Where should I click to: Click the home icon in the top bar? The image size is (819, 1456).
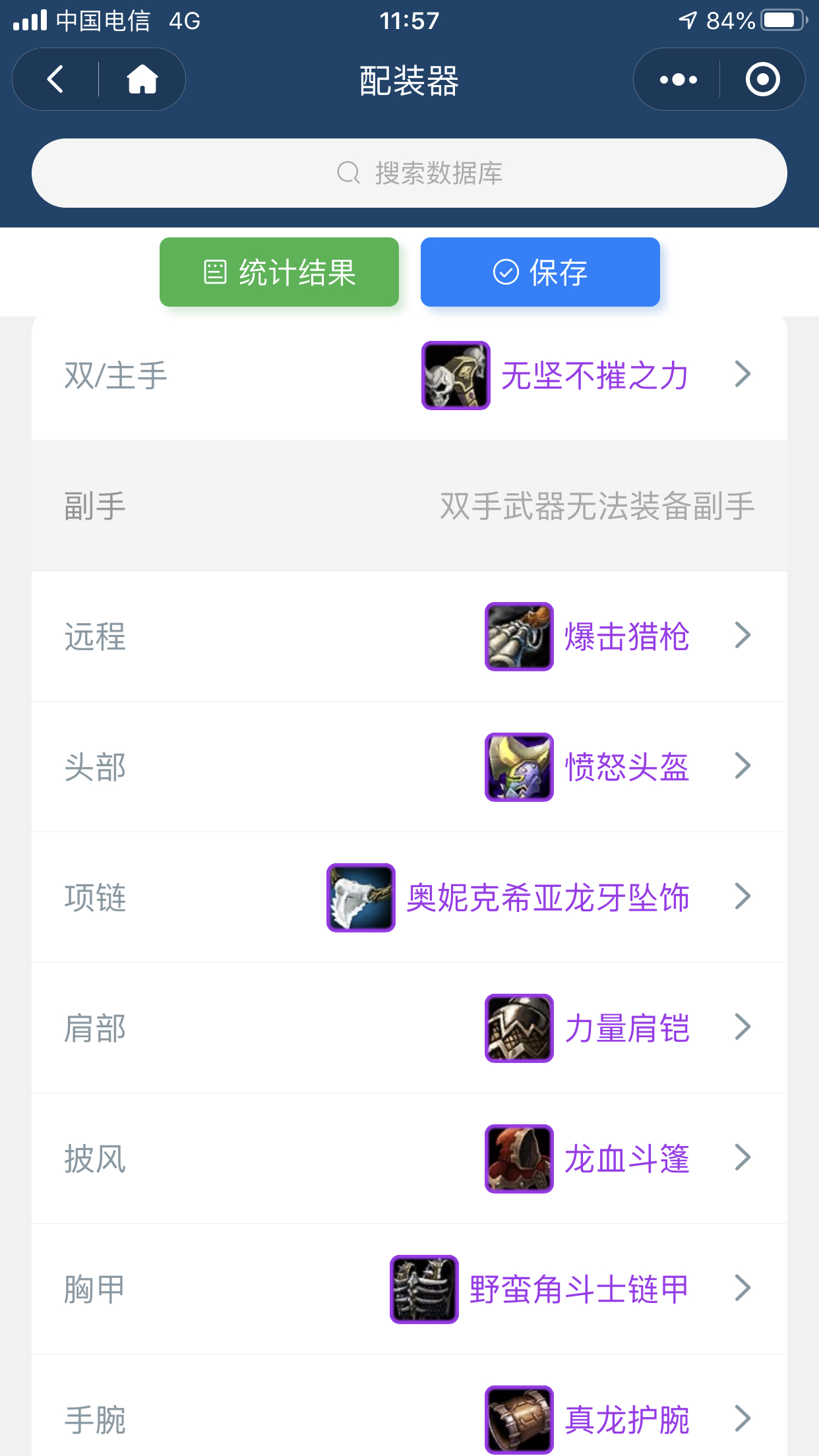tap(141, 79)
